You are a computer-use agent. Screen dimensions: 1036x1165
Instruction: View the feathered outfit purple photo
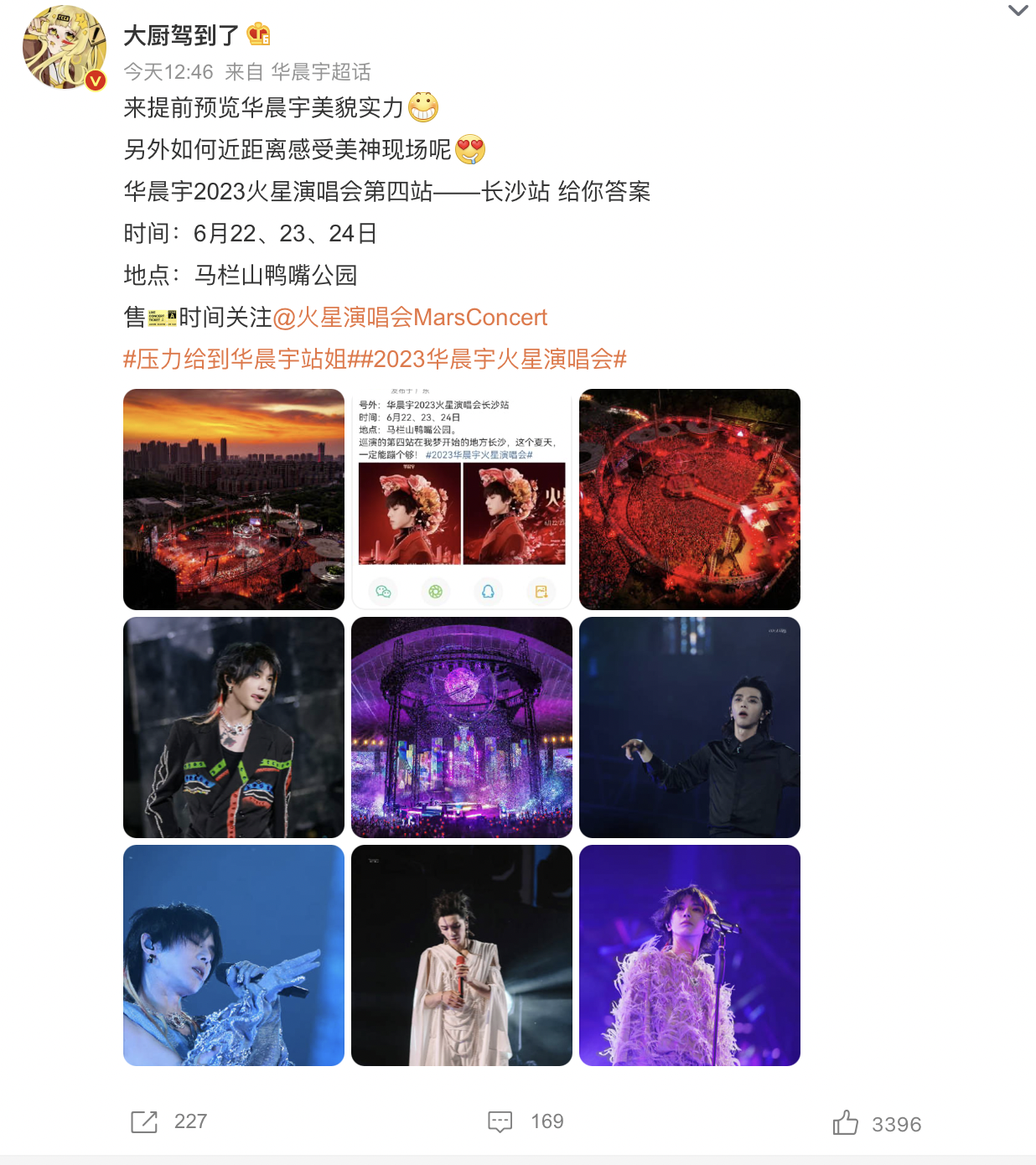[x=690, y=955]
